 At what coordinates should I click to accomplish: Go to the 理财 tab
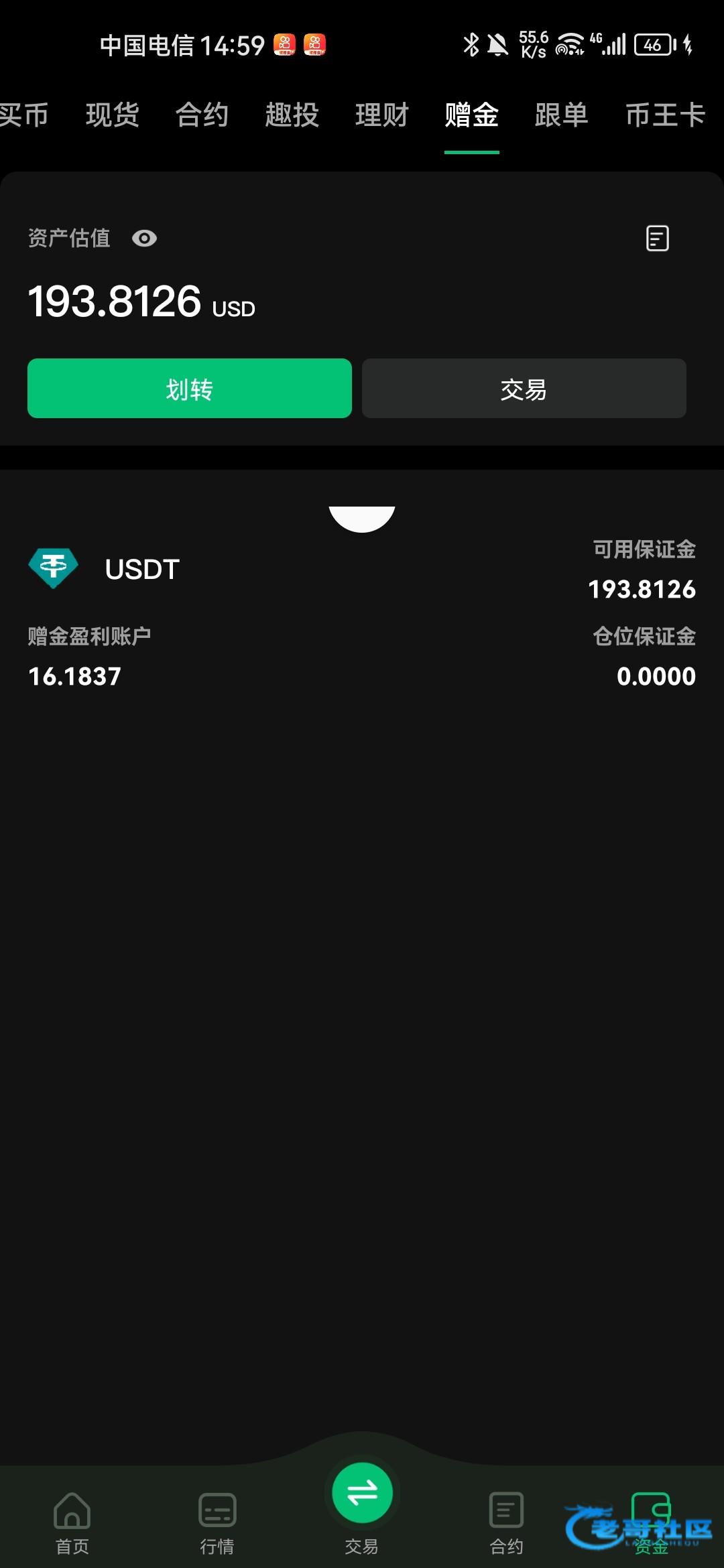click(x=381, y=115)
